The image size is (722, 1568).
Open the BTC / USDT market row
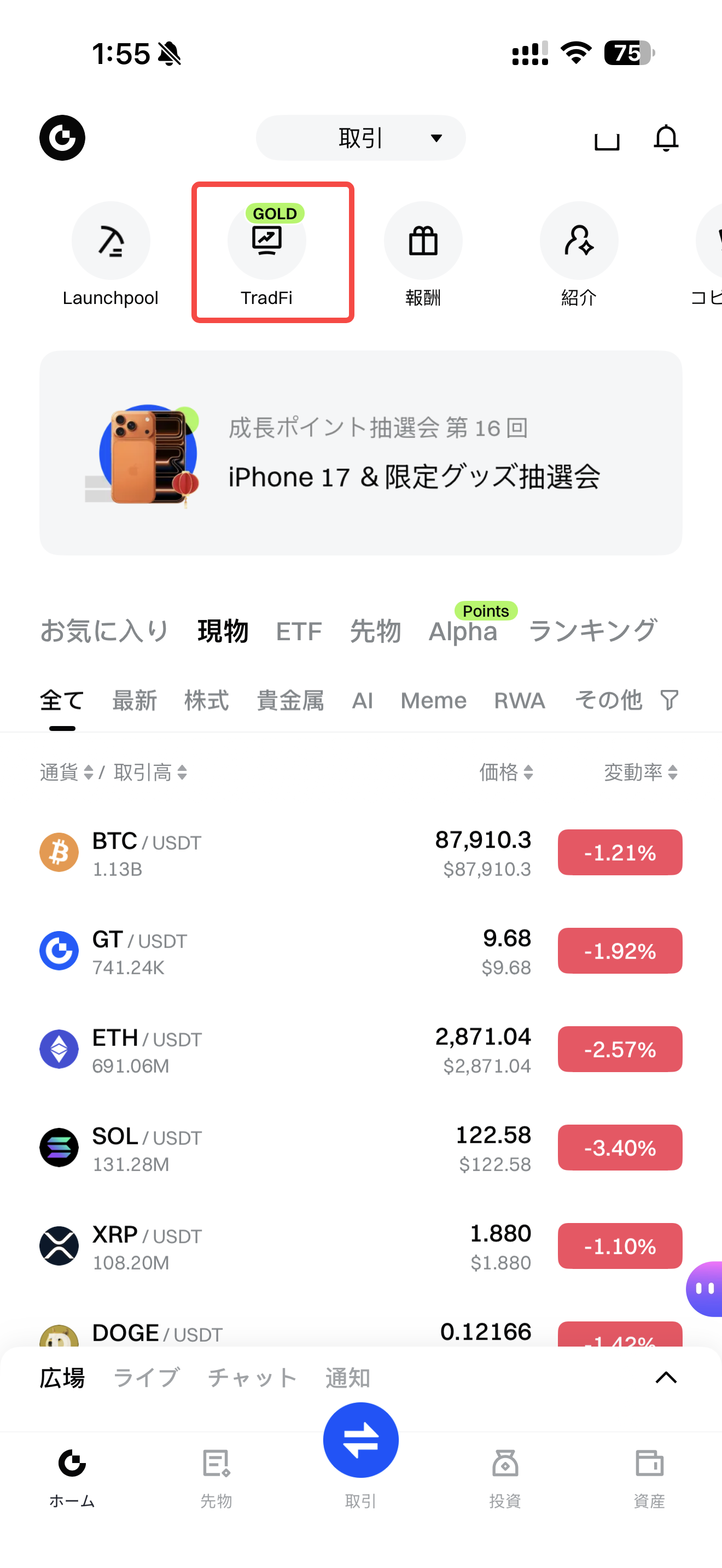tap(360, 852)
